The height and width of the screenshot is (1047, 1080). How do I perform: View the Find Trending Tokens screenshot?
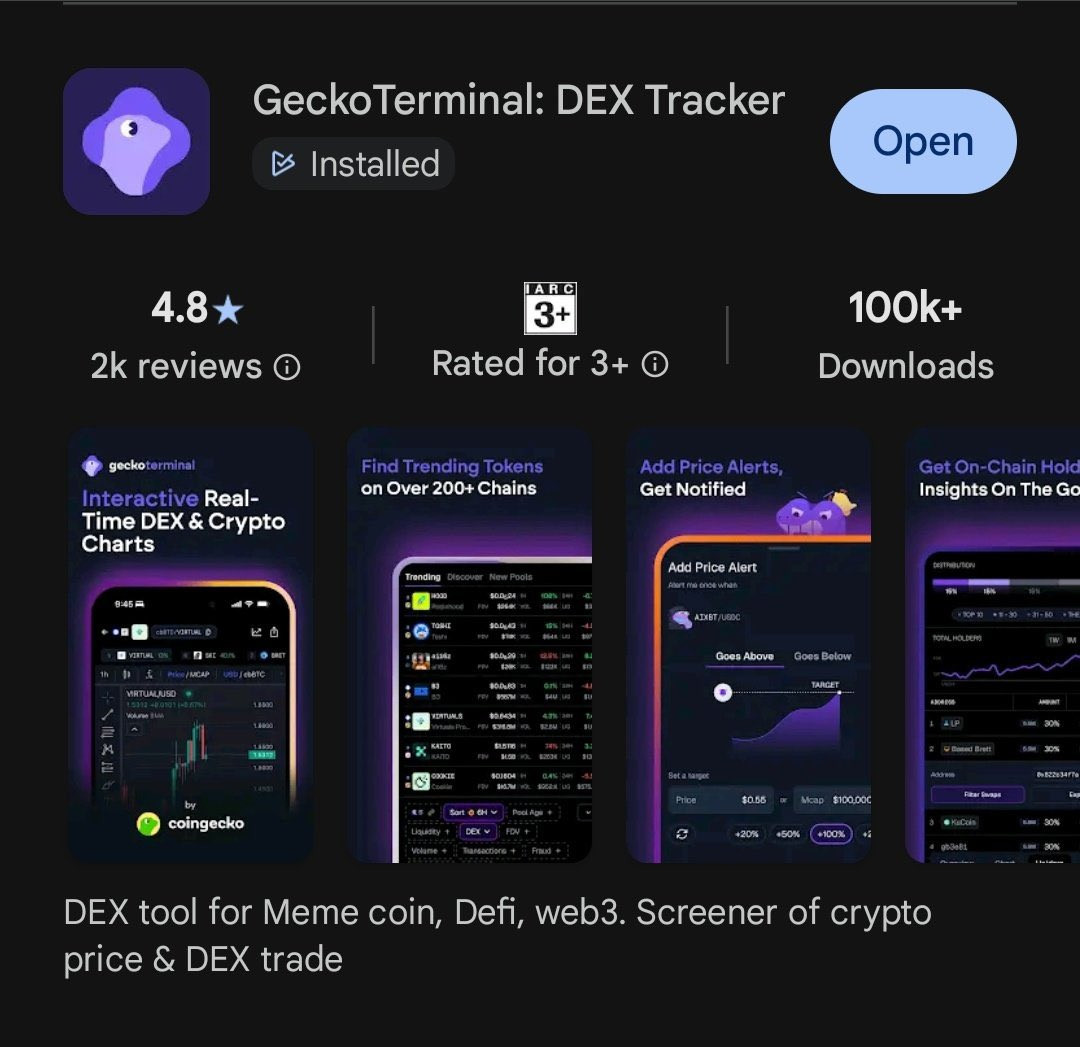470,645
